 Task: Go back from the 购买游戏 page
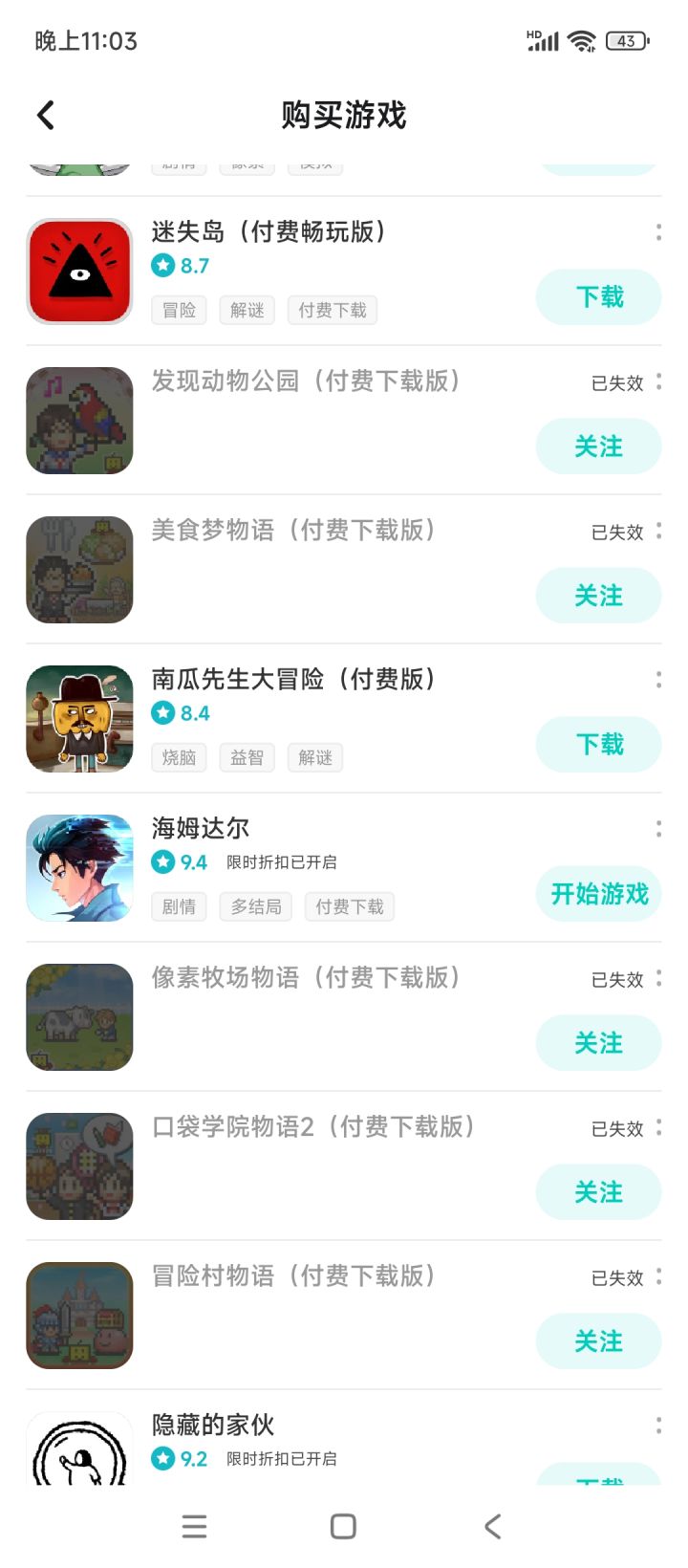click(46, 115)
